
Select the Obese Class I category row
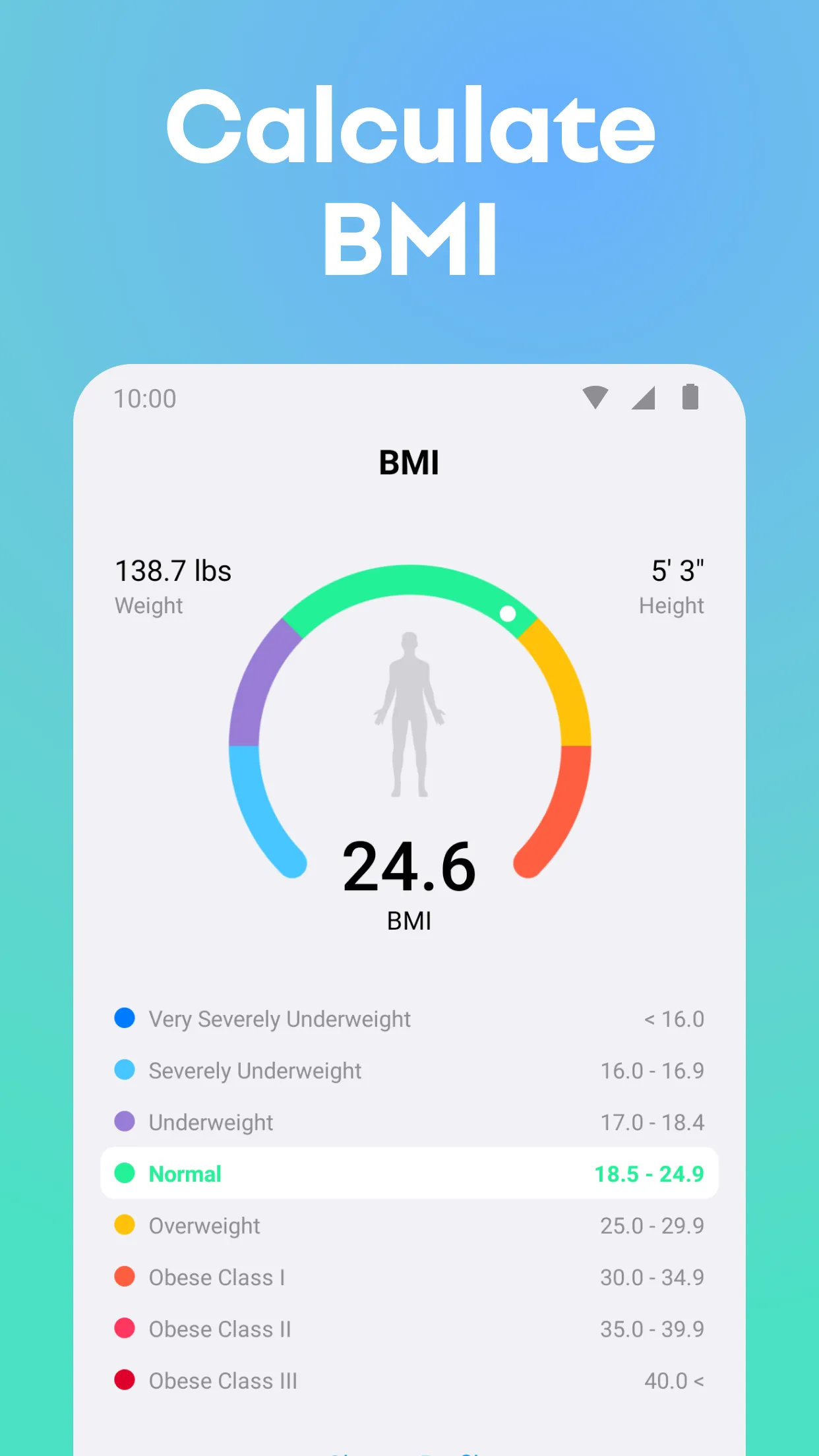(409, 1277)
